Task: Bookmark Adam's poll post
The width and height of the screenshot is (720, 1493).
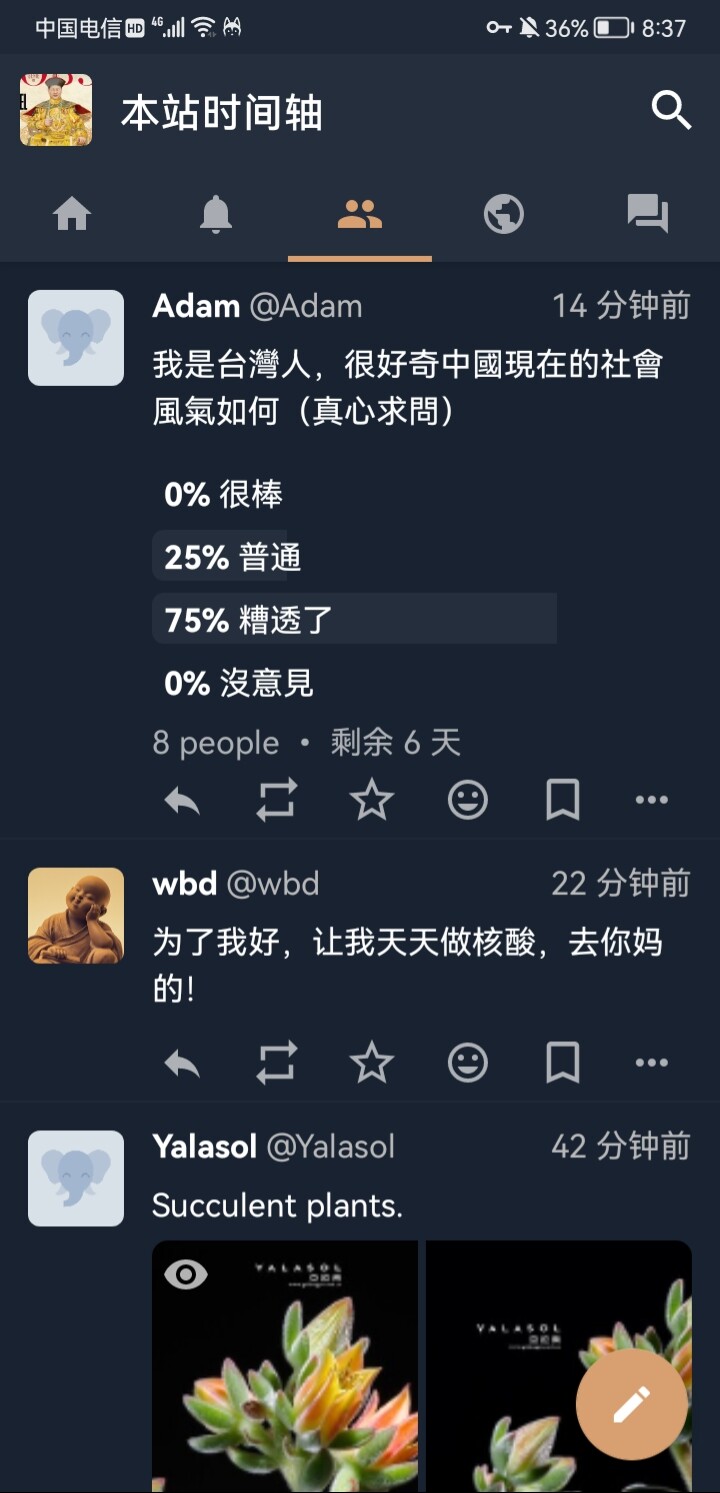Action: [562, 800]
